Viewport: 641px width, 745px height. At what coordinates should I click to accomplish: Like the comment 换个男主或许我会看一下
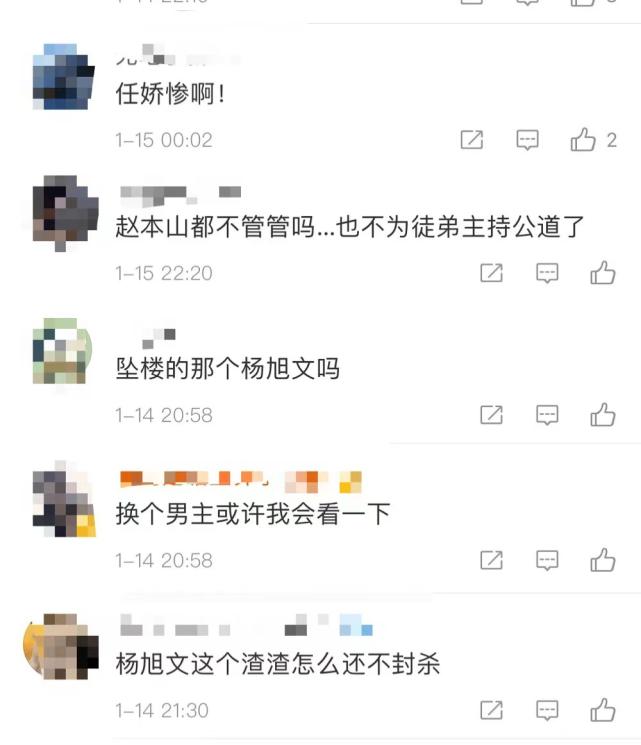[x=602, y=560]
